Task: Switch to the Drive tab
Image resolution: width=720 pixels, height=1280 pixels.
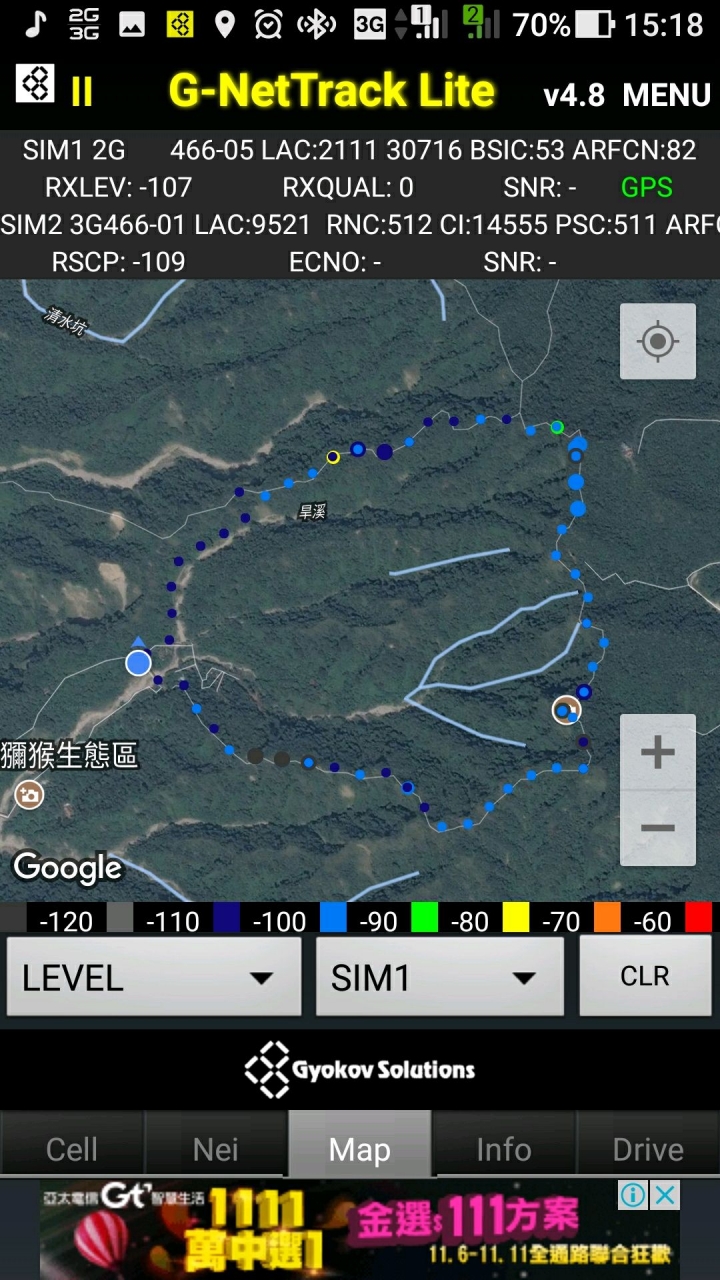Action: coord(647,1149)
